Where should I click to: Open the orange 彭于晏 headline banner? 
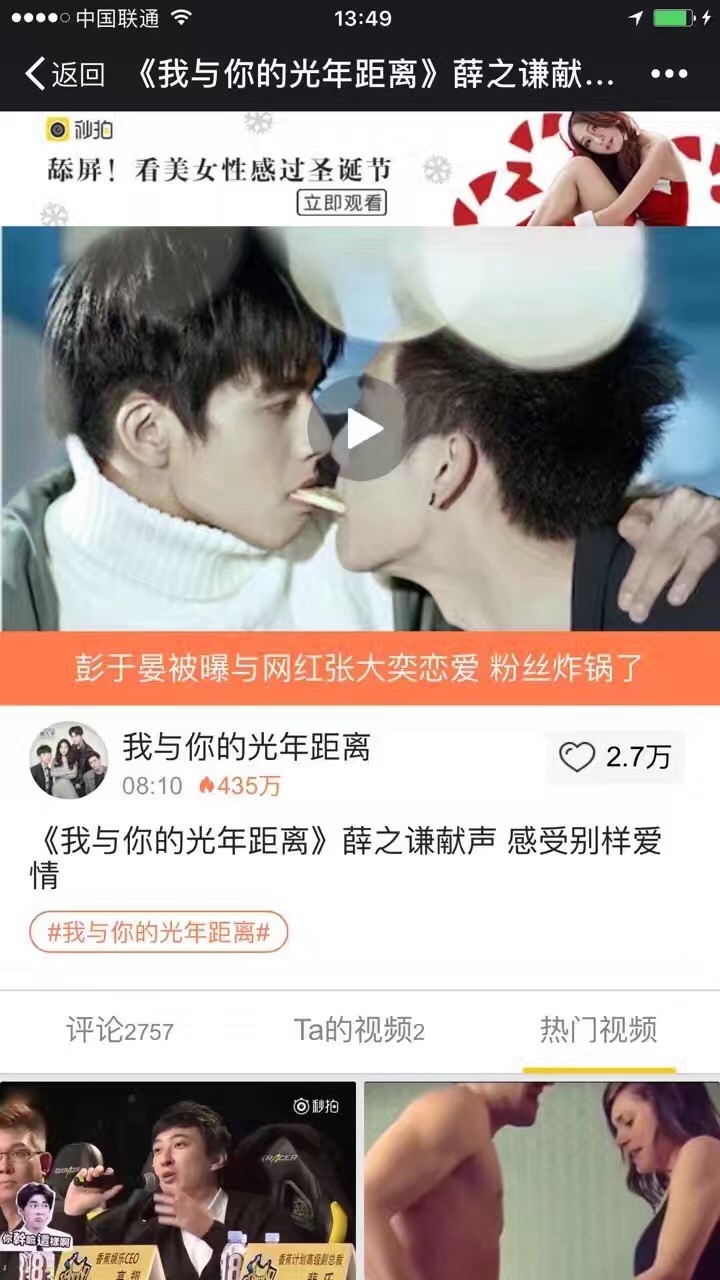pyautogui.click(x=360, y=668)
